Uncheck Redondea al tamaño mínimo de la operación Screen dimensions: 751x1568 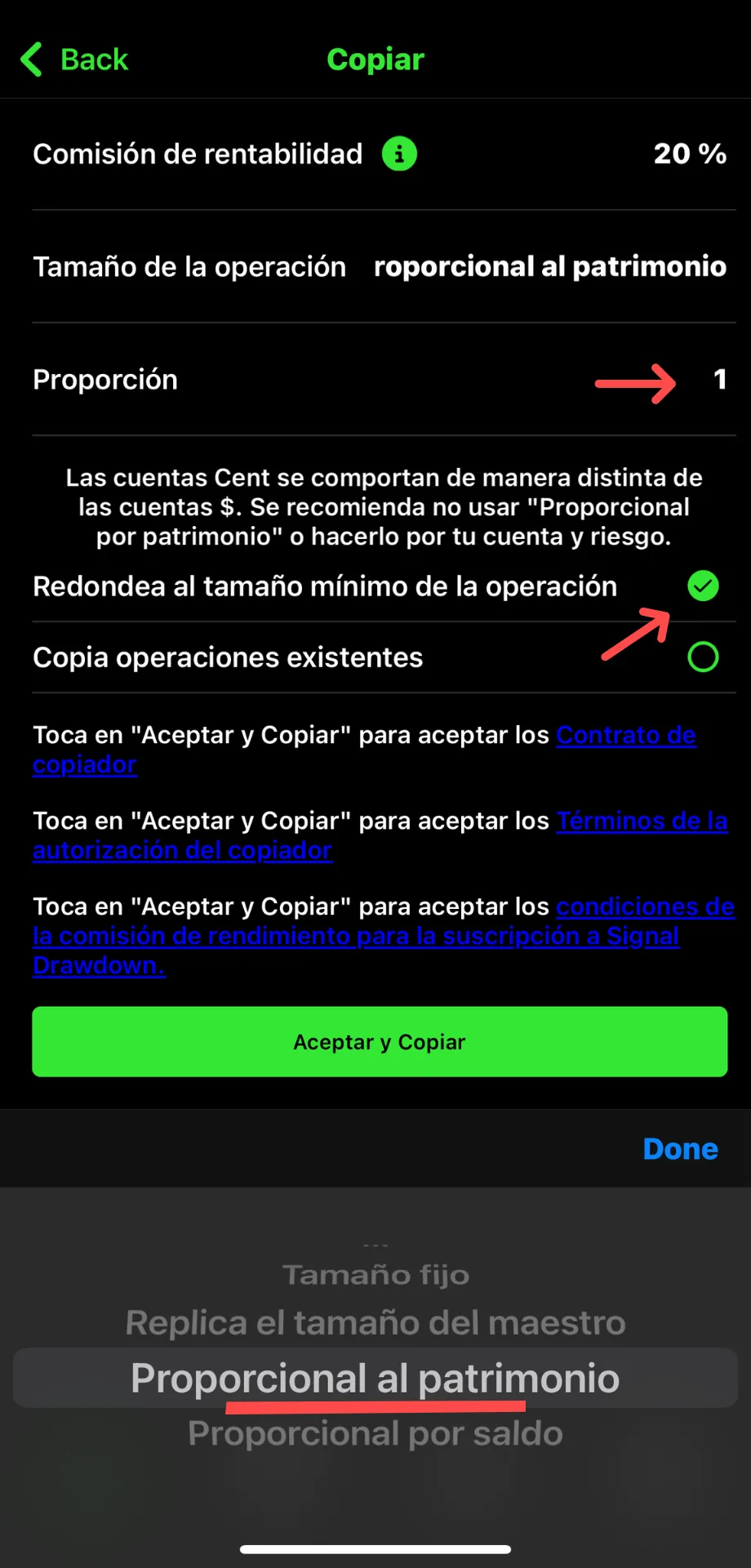pos(703,586)
